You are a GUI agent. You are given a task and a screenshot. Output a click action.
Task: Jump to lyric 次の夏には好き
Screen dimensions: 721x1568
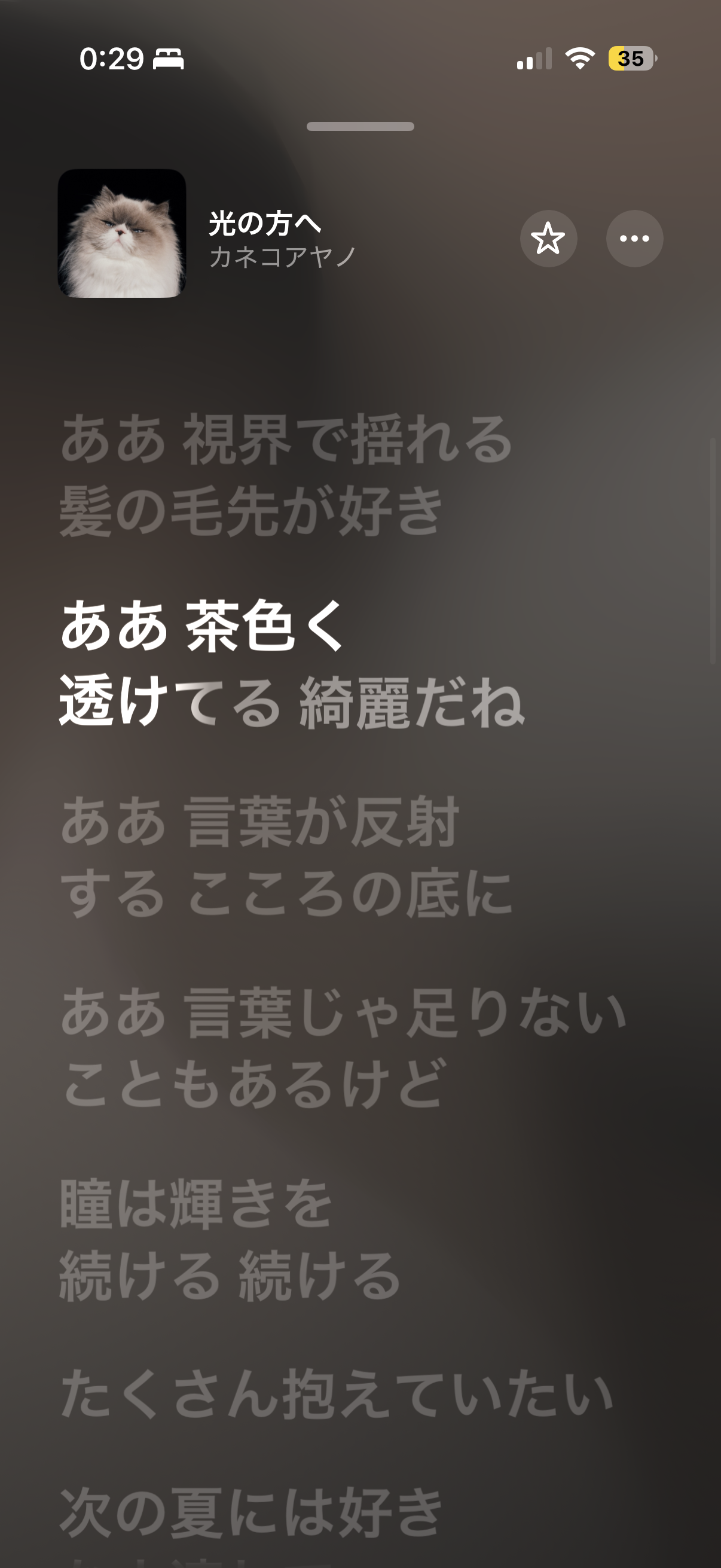251,1511
